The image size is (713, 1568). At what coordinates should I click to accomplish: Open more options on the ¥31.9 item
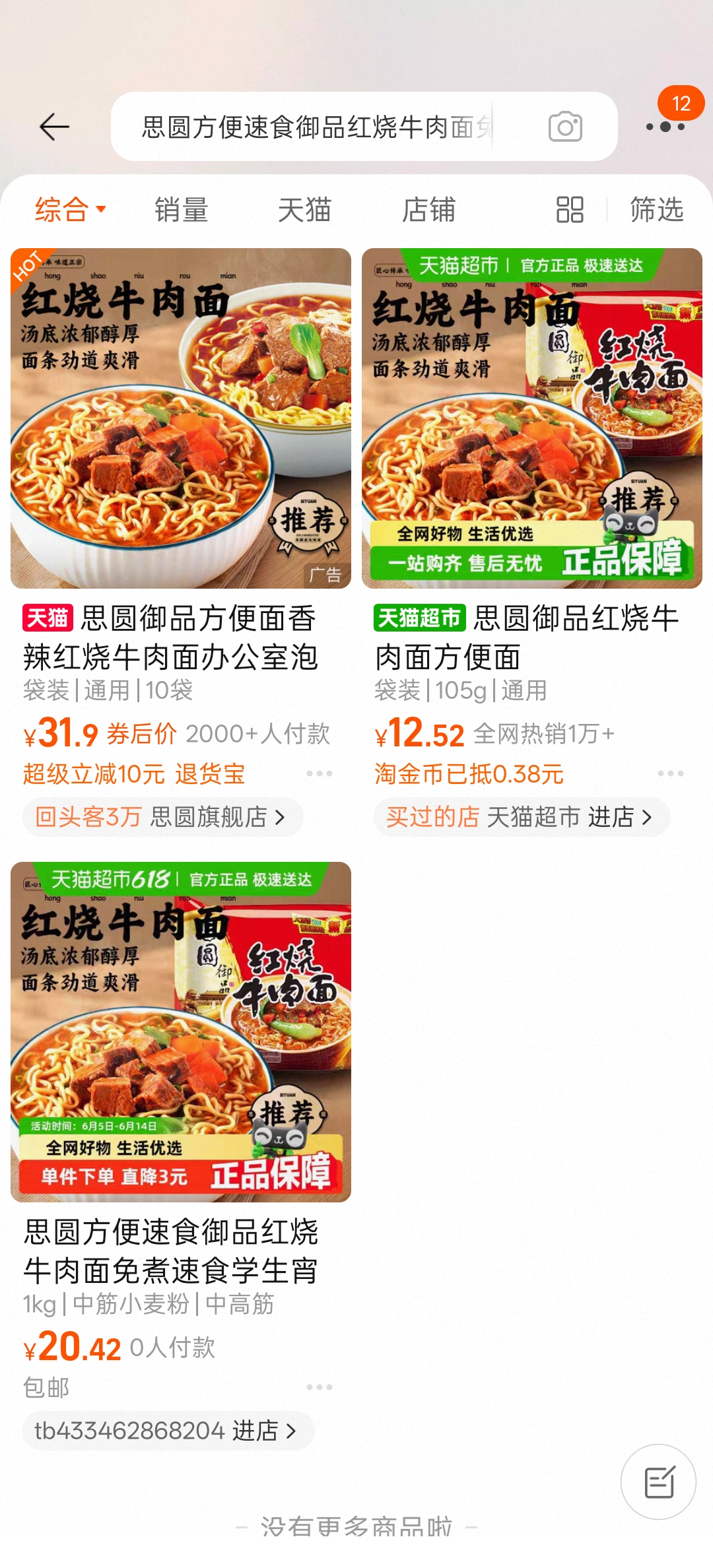tap(320, 773)
